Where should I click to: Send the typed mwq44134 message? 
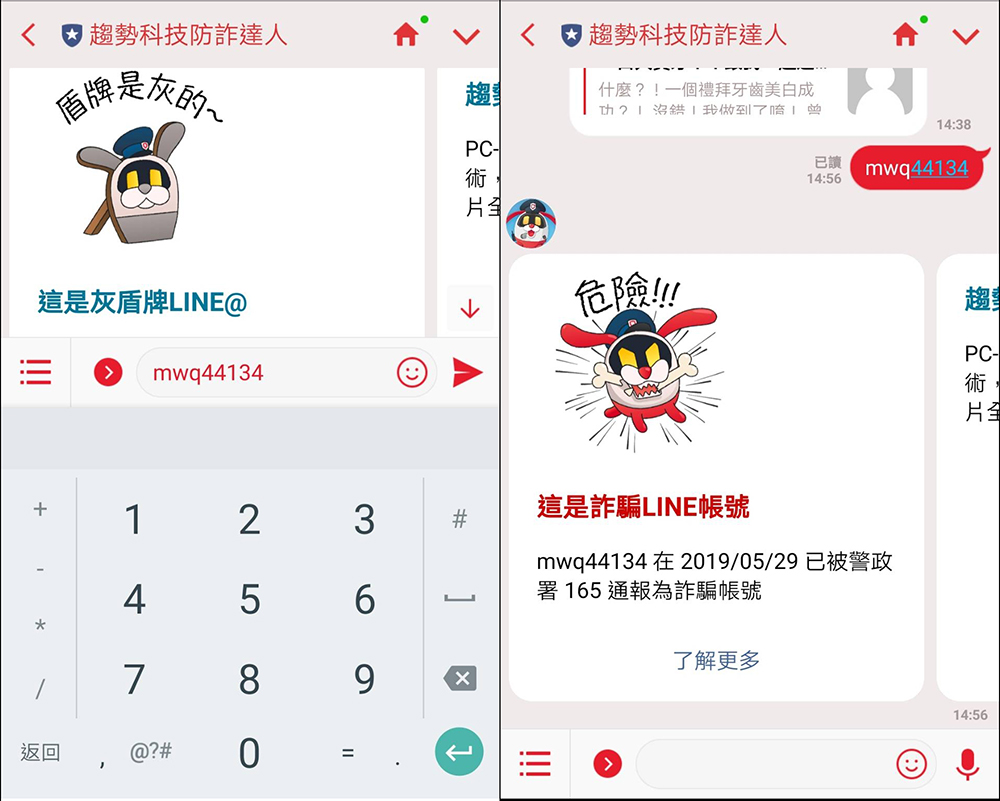tap(467, 373)
